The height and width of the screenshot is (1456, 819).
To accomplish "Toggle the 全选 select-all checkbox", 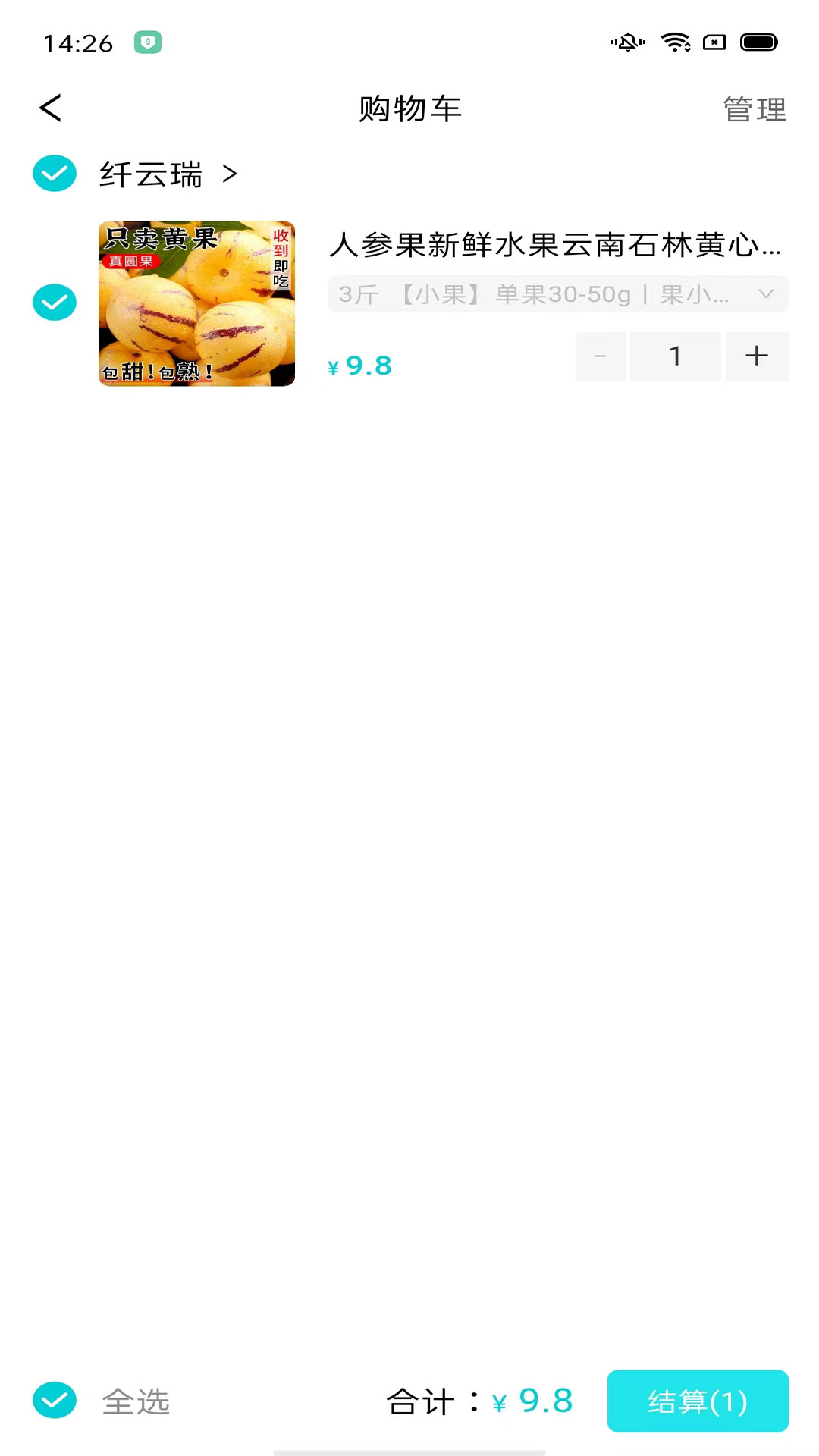I will 55,1400.
